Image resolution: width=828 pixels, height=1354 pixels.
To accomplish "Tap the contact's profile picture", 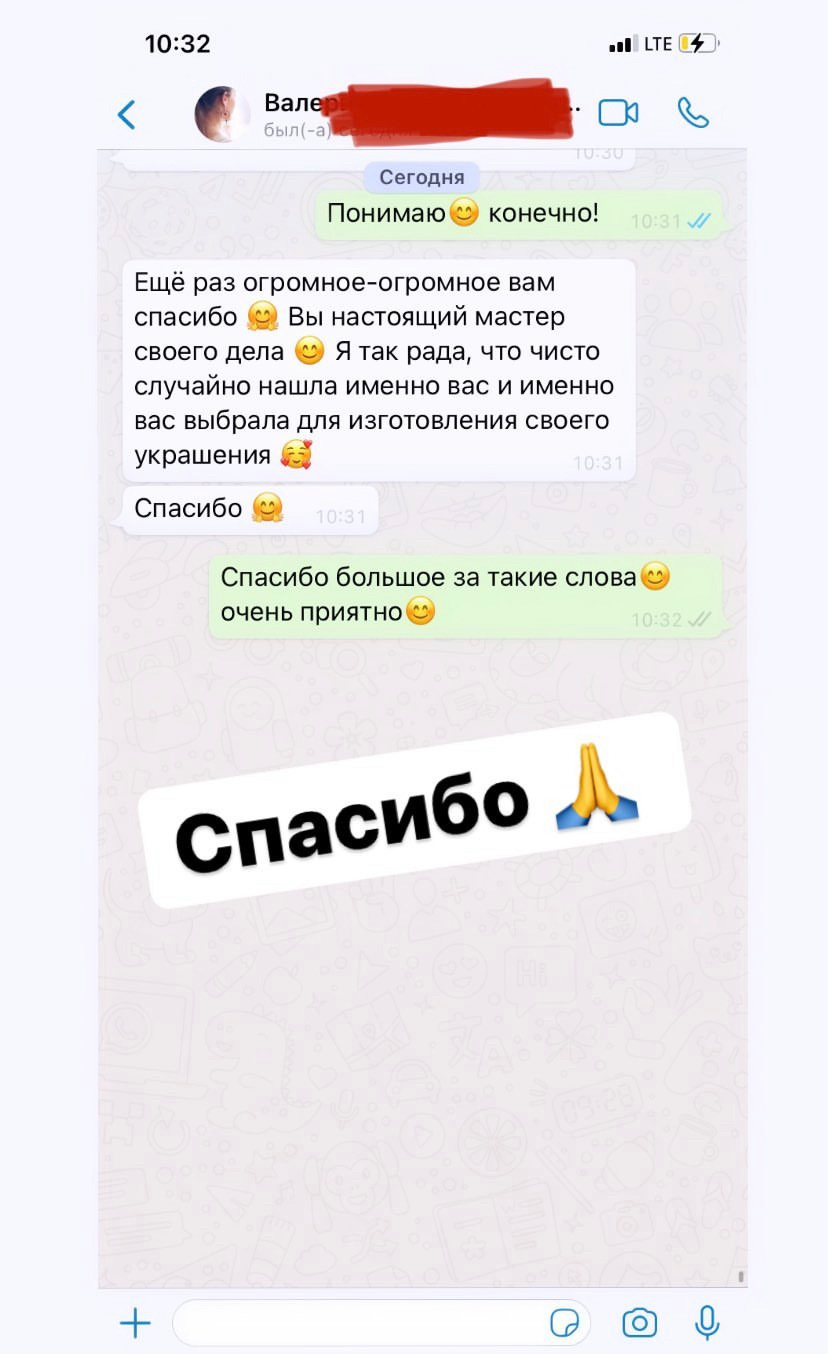I will tap(222, 113).
